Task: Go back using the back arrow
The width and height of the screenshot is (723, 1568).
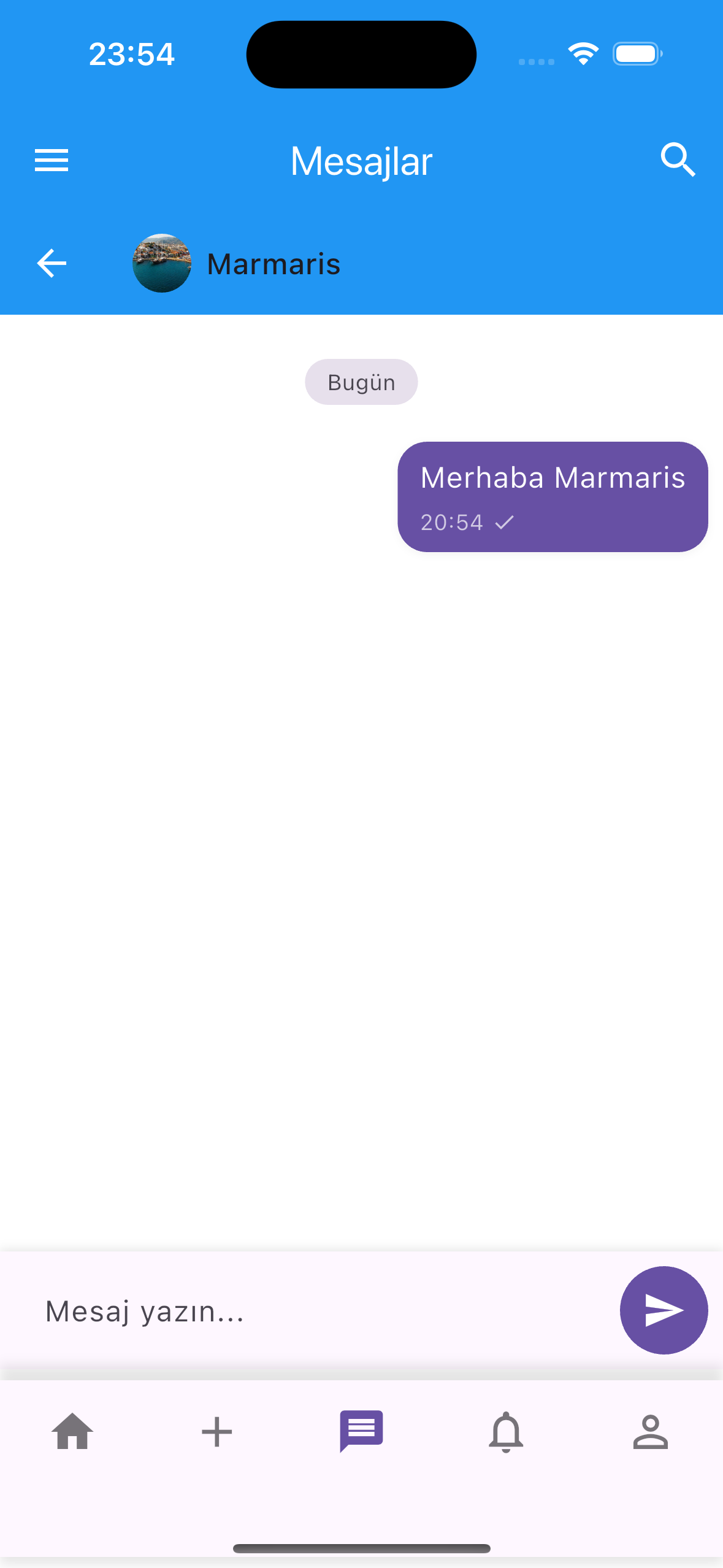Action: click(x=51, y=263)
